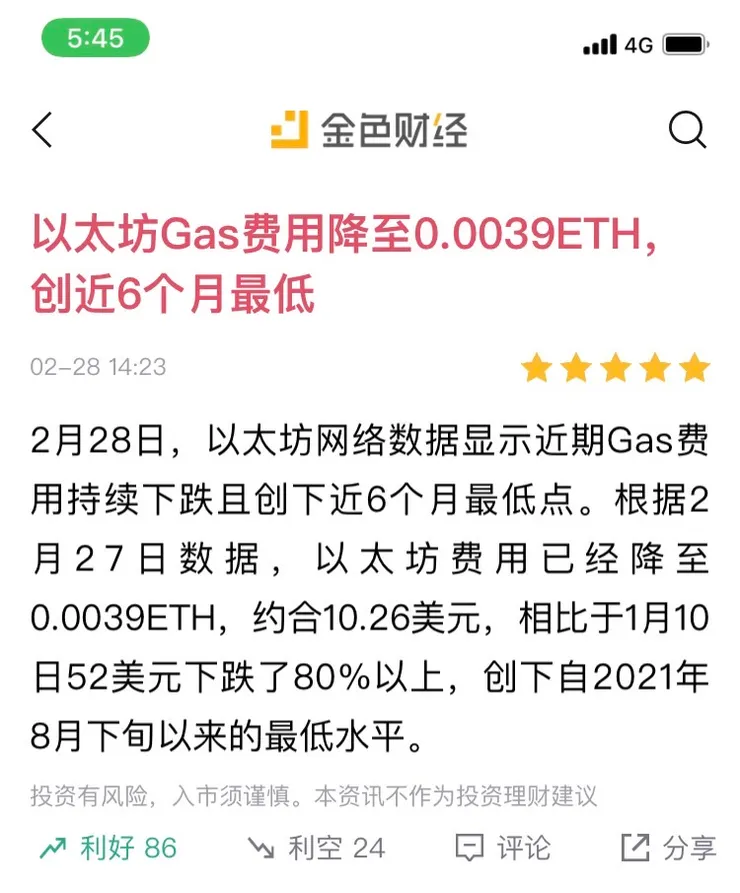This screenshot has height=893, width=740.
Task: Open the 评论 tab in the bottom bar
Action: point(505,846)
